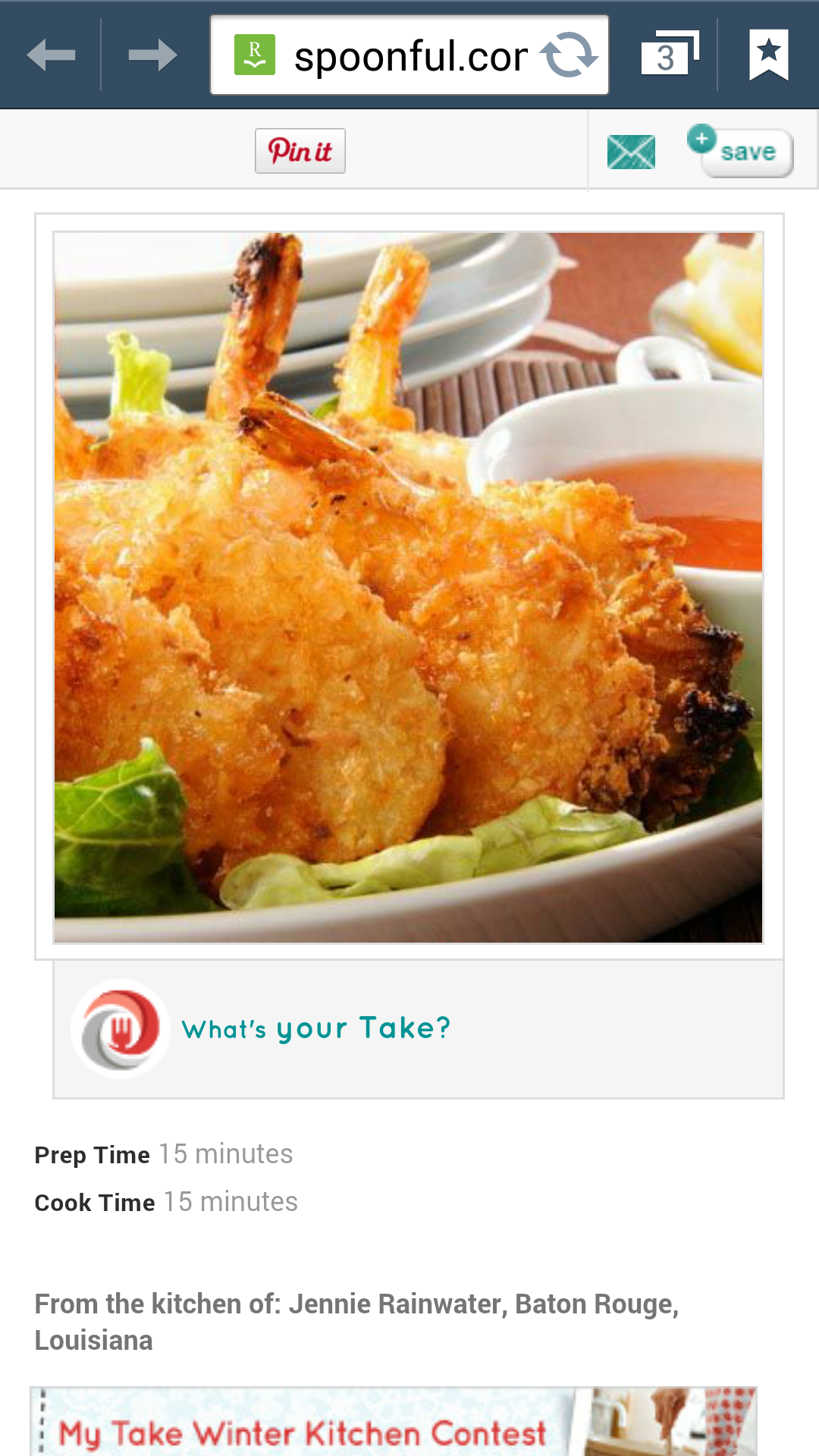Open What's your Take?
The width and height of the screenshot is (819, 1456).
pos(316,1028)
